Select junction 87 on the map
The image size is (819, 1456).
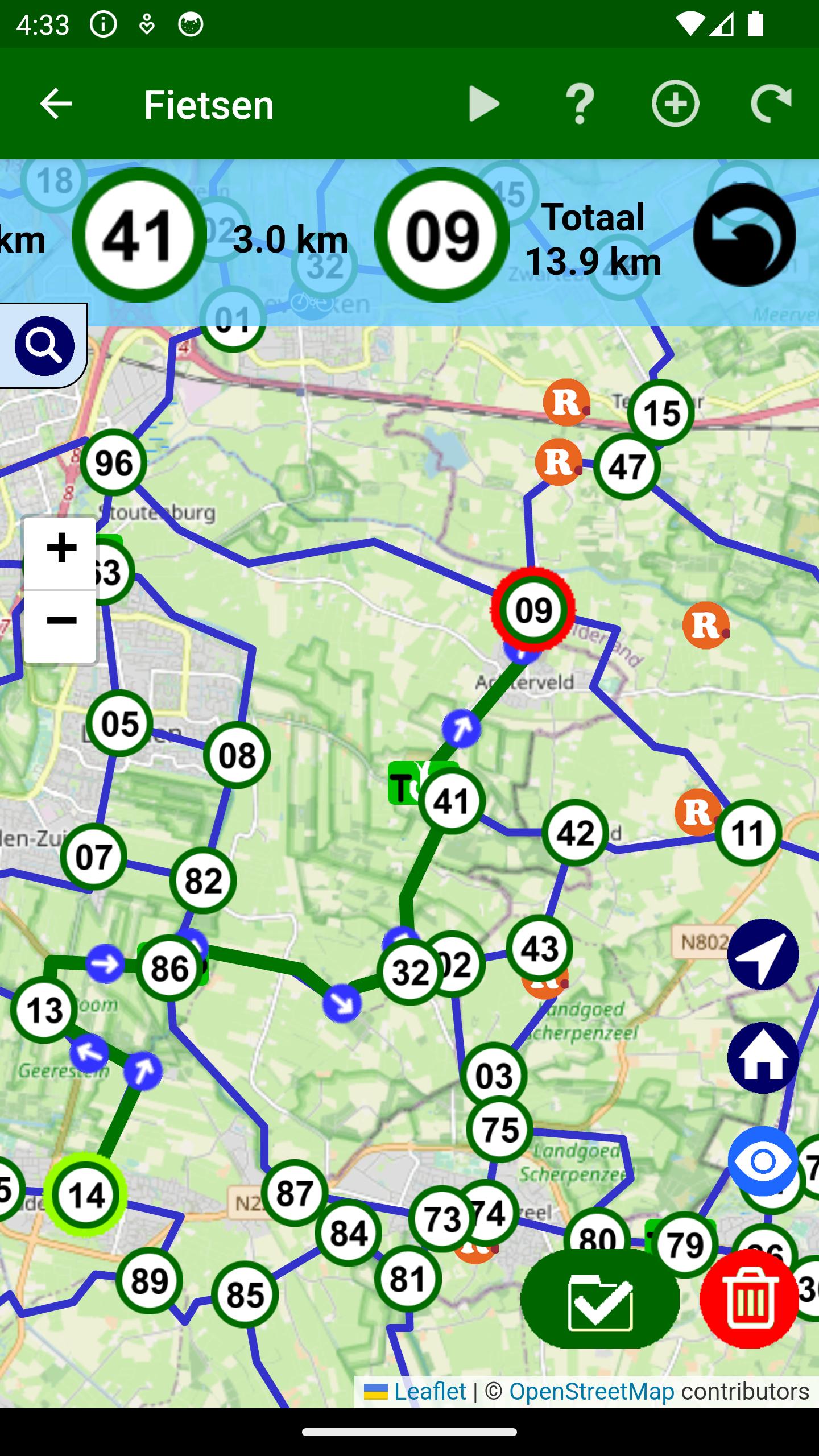point(295,1193)
